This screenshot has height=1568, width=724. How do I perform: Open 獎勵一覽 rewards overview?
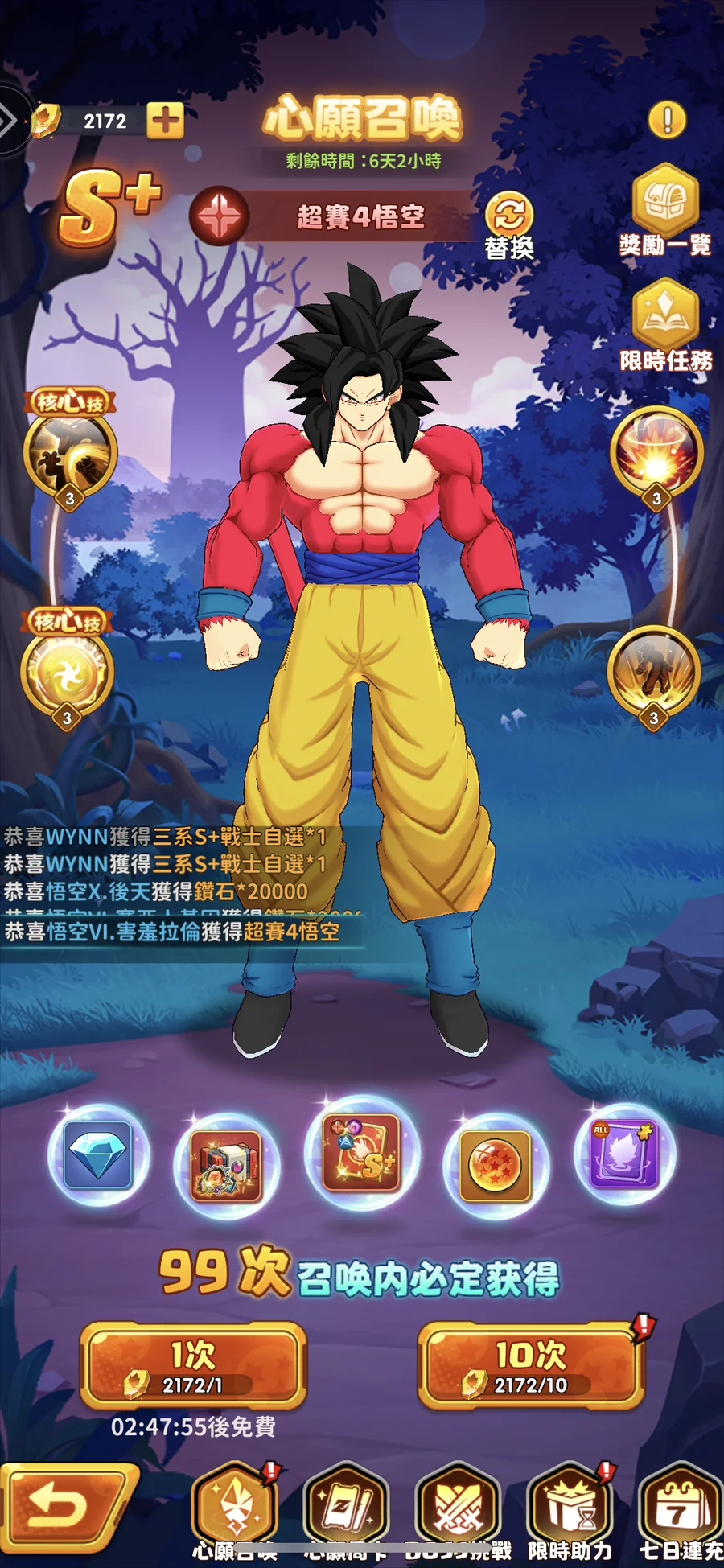(665, 211)
